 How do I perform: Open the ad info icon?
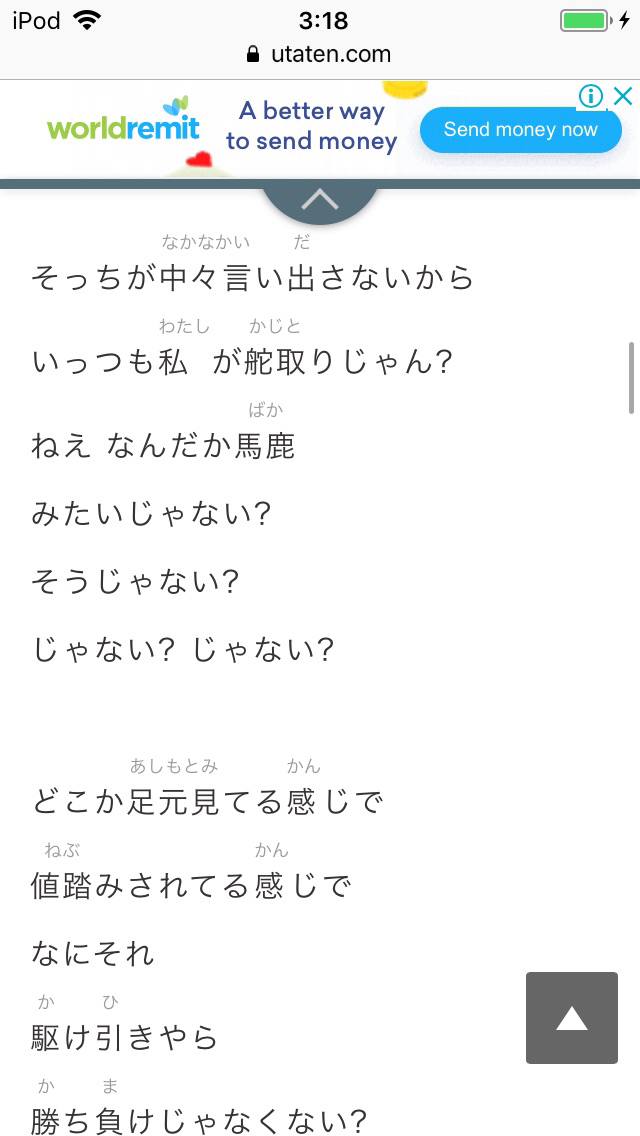592,96
